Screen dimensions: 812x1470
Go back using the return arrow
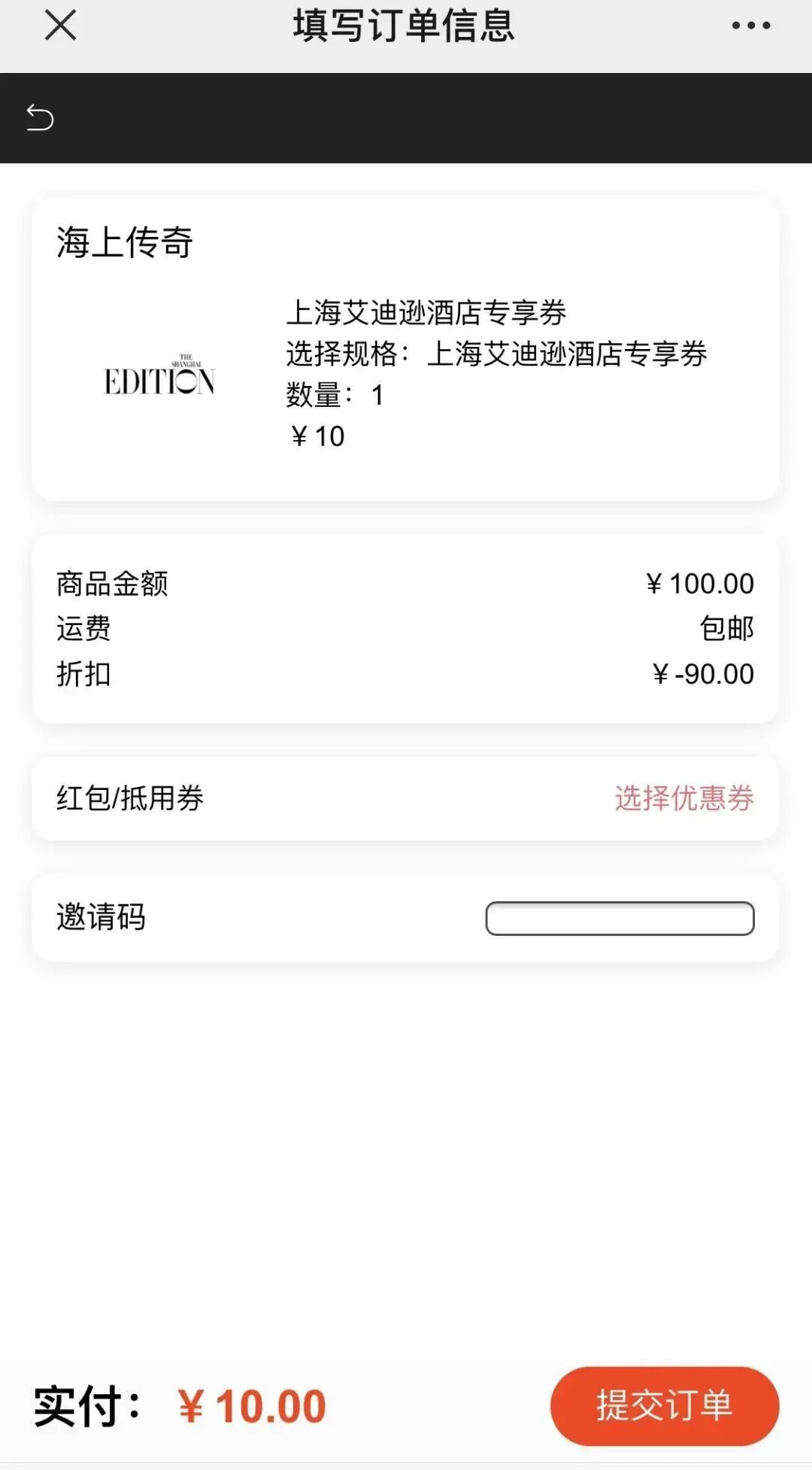(40, 117)
